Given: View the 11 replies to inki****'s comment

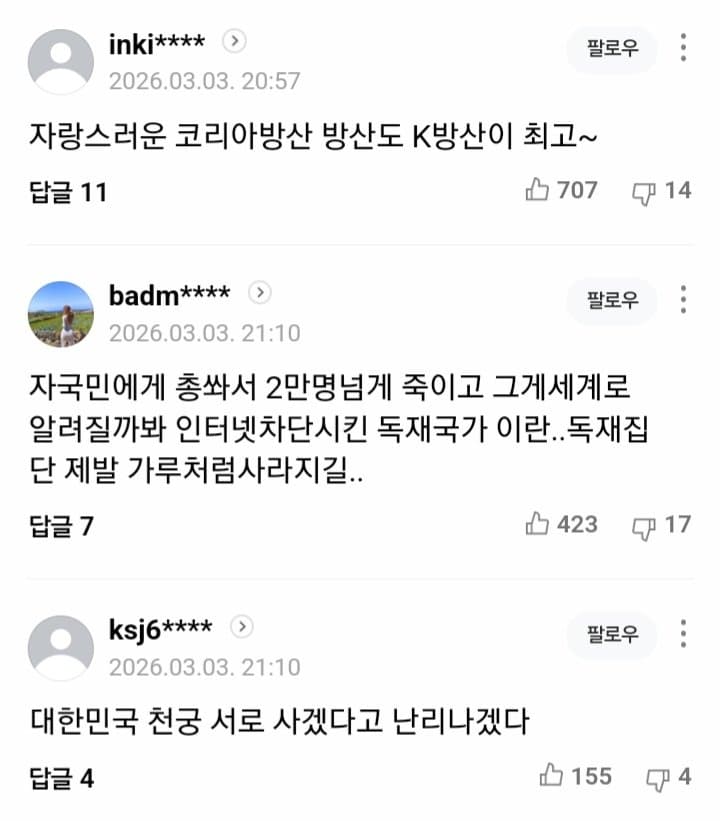Looking at the screenshot, I should coord(67,191).
